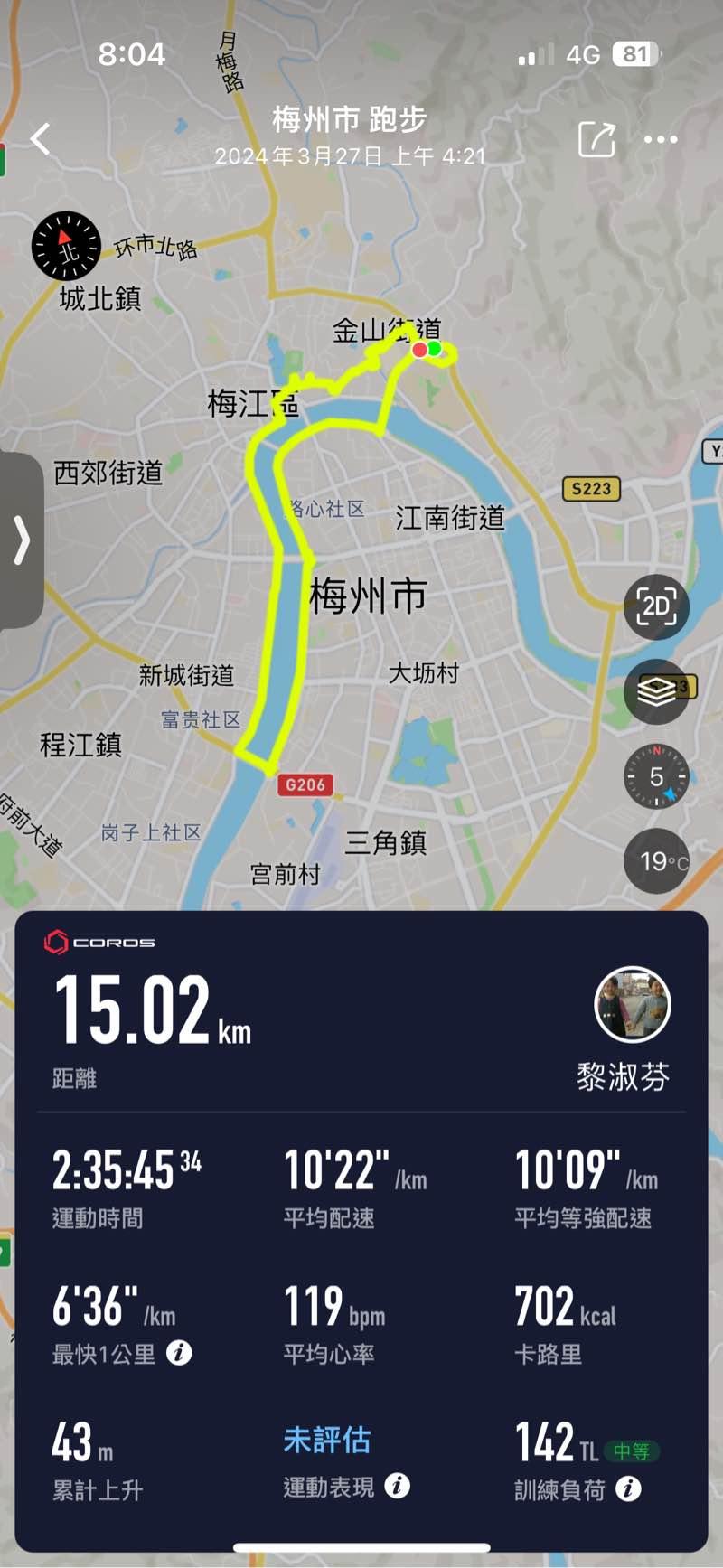
Task: Open 黎淑芬's profile avatar
Action: click(x=632, y=1005)
